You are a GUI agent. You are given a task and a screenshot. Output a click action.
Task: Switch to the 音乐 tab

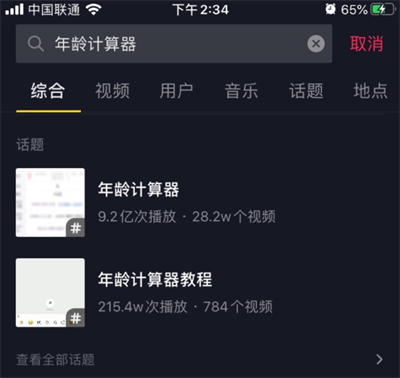point(241,91)
